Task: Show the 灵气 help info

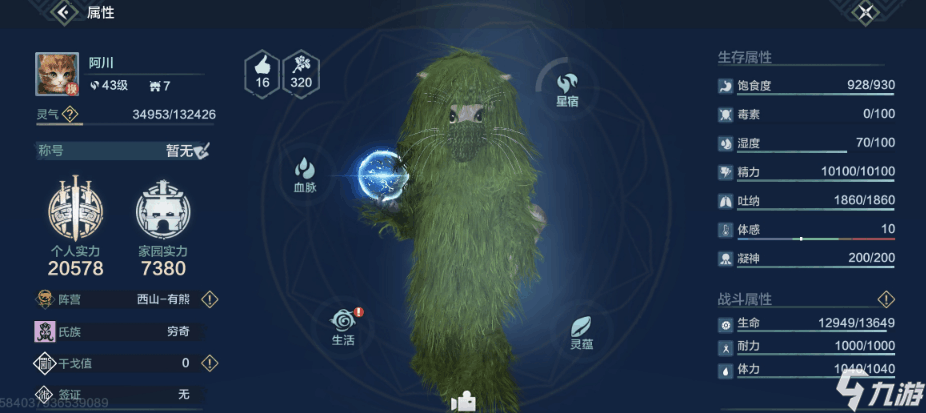Action: click(x=70, y=114)
